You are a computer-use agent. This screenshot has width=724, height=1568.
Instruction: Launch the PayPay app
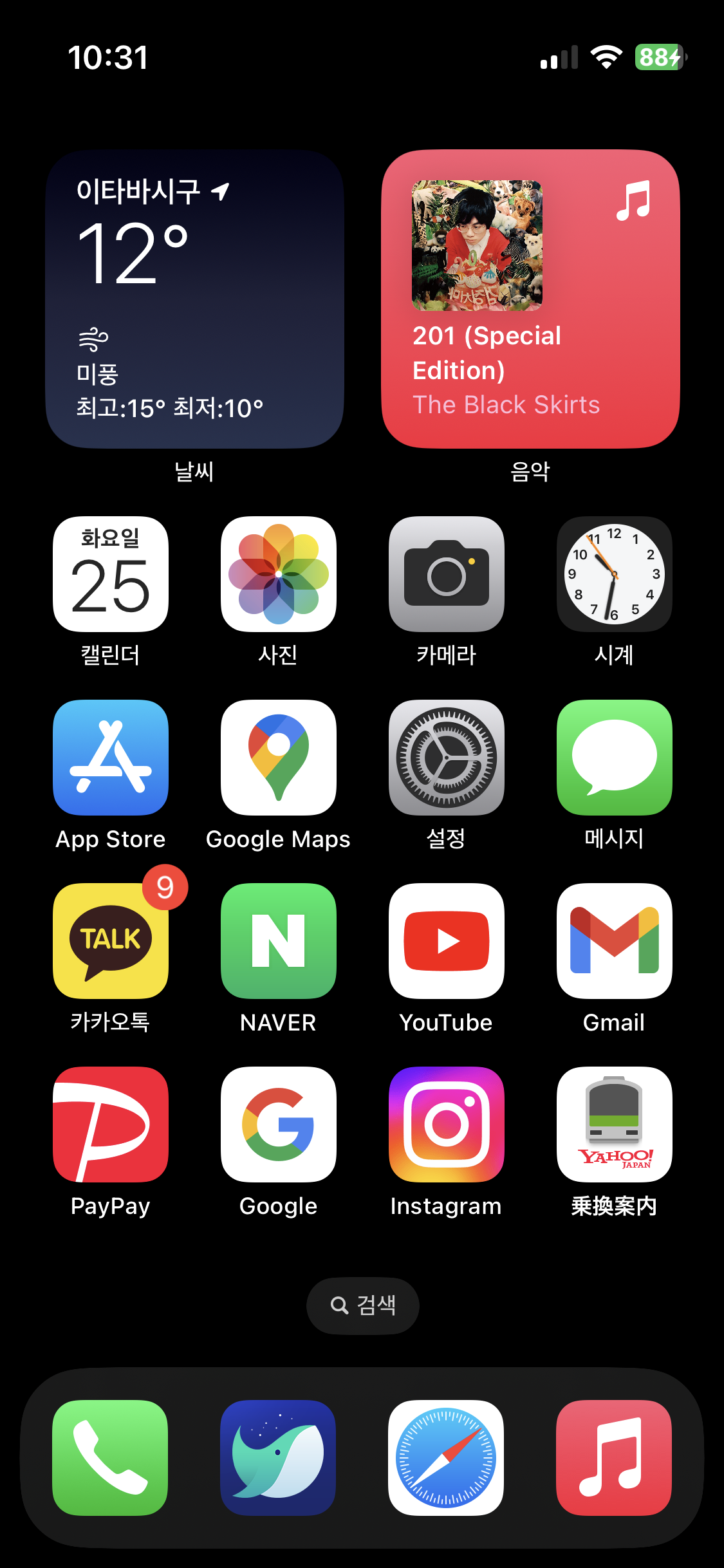(x=111, y=1125)
